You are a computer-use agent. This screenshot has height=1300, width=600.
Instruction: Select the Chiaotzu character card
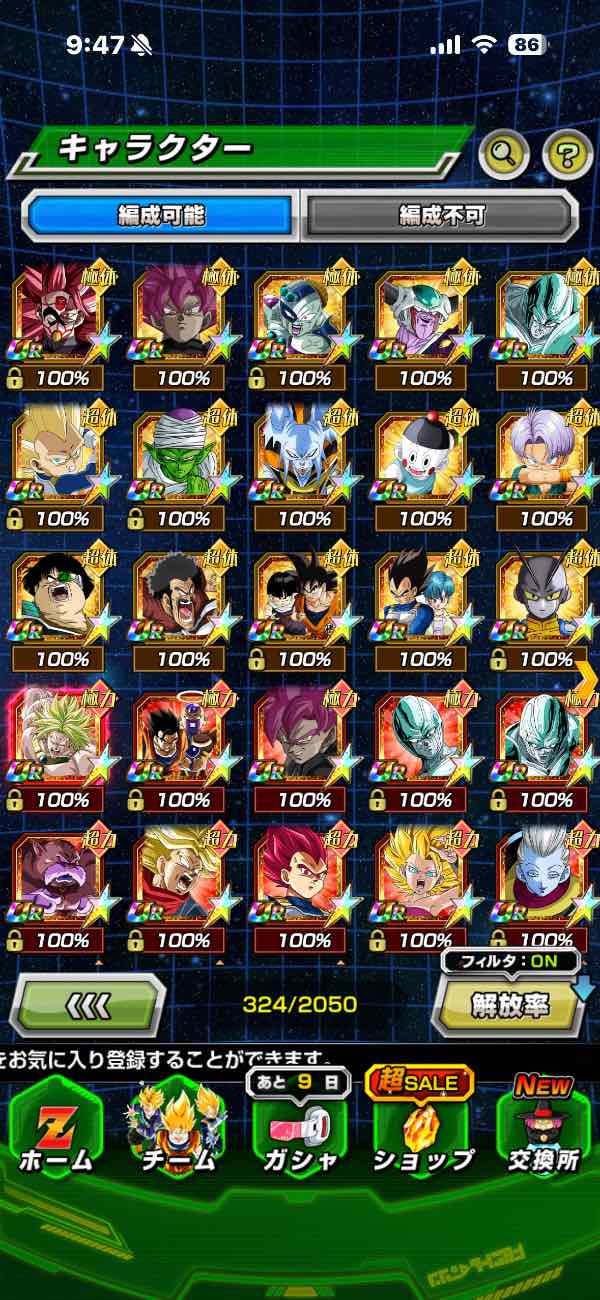(x=426, y=466)
